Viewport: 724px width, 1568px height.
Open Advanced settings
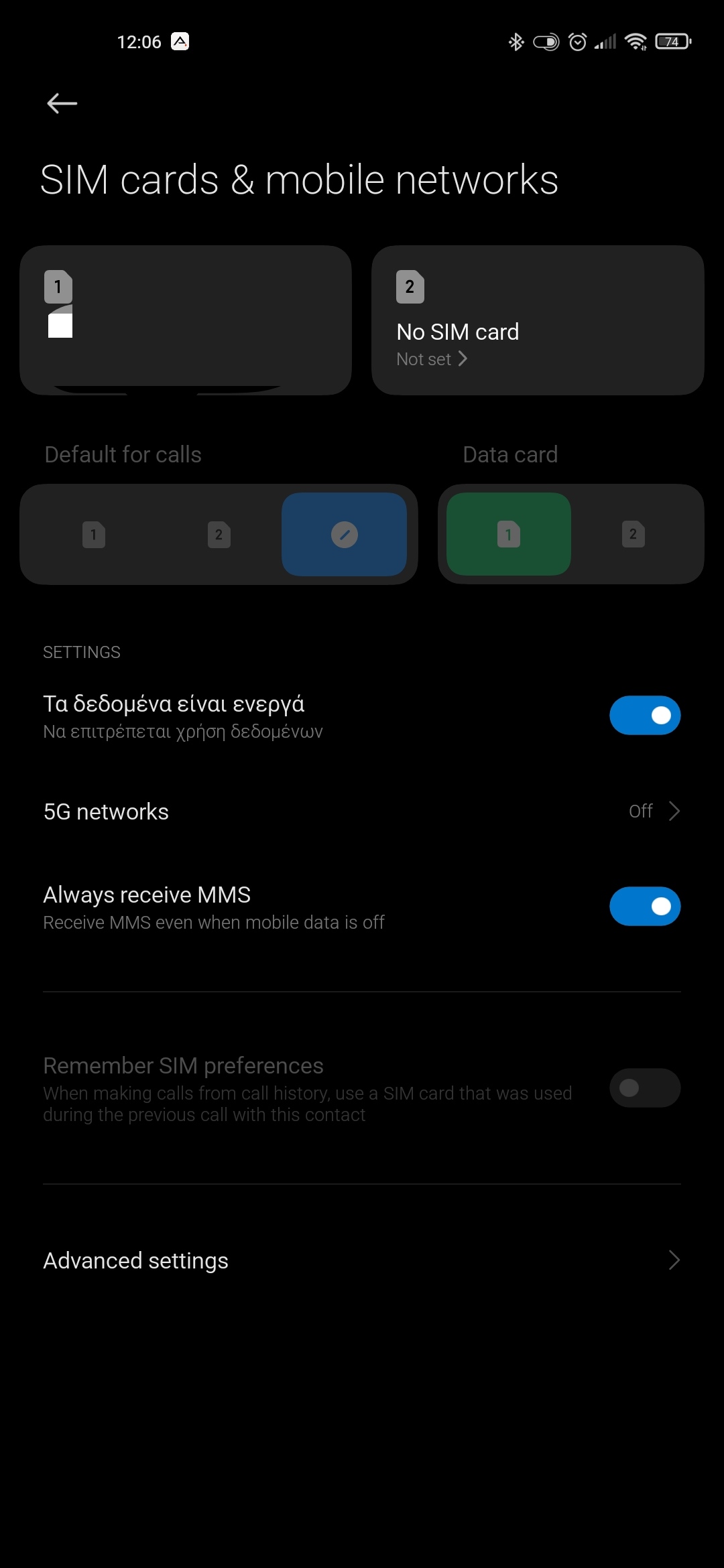pos(362,1260)
